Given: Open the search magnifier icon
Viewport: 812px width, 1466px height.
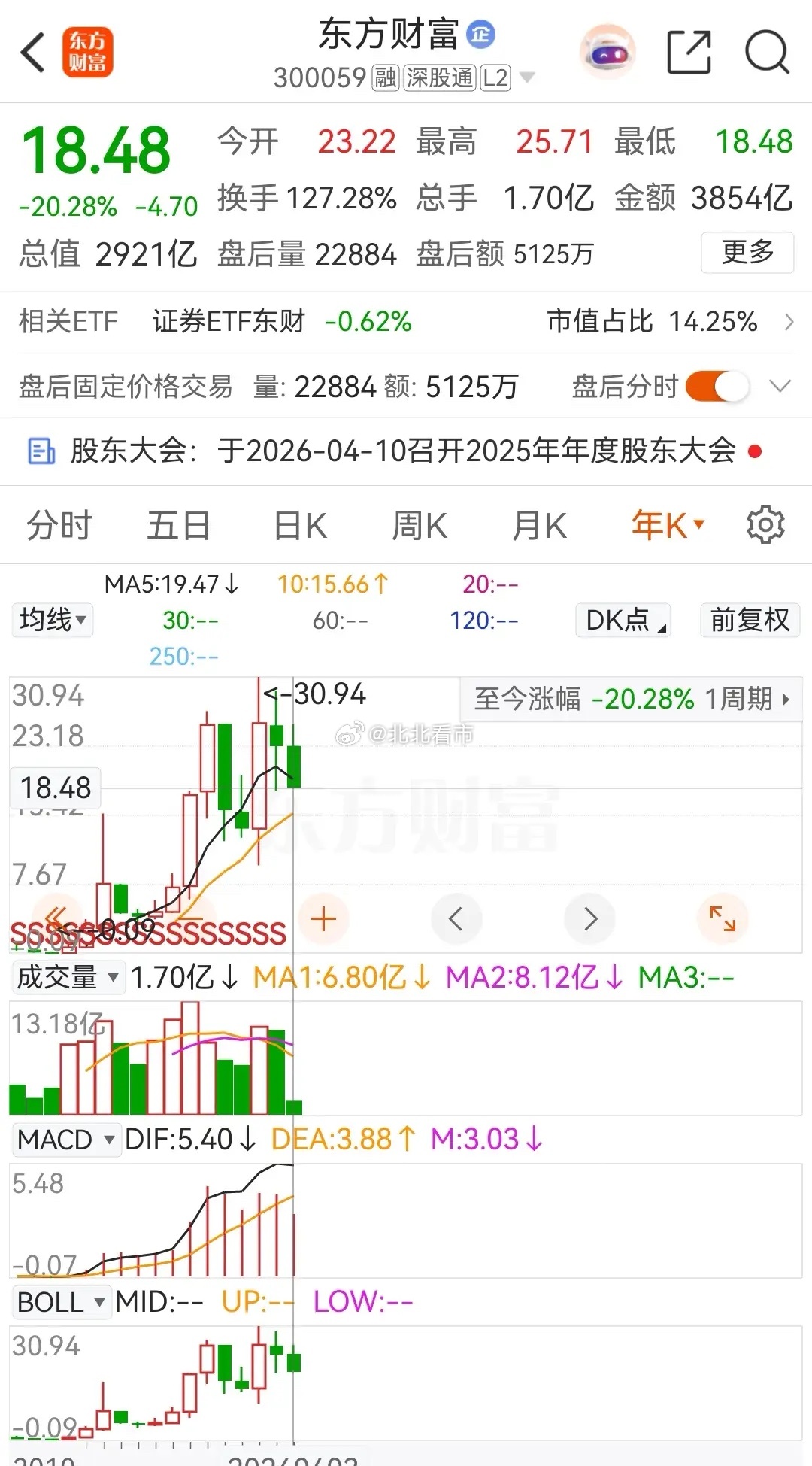Looking at the screenshot, I should tap(766, 53).
